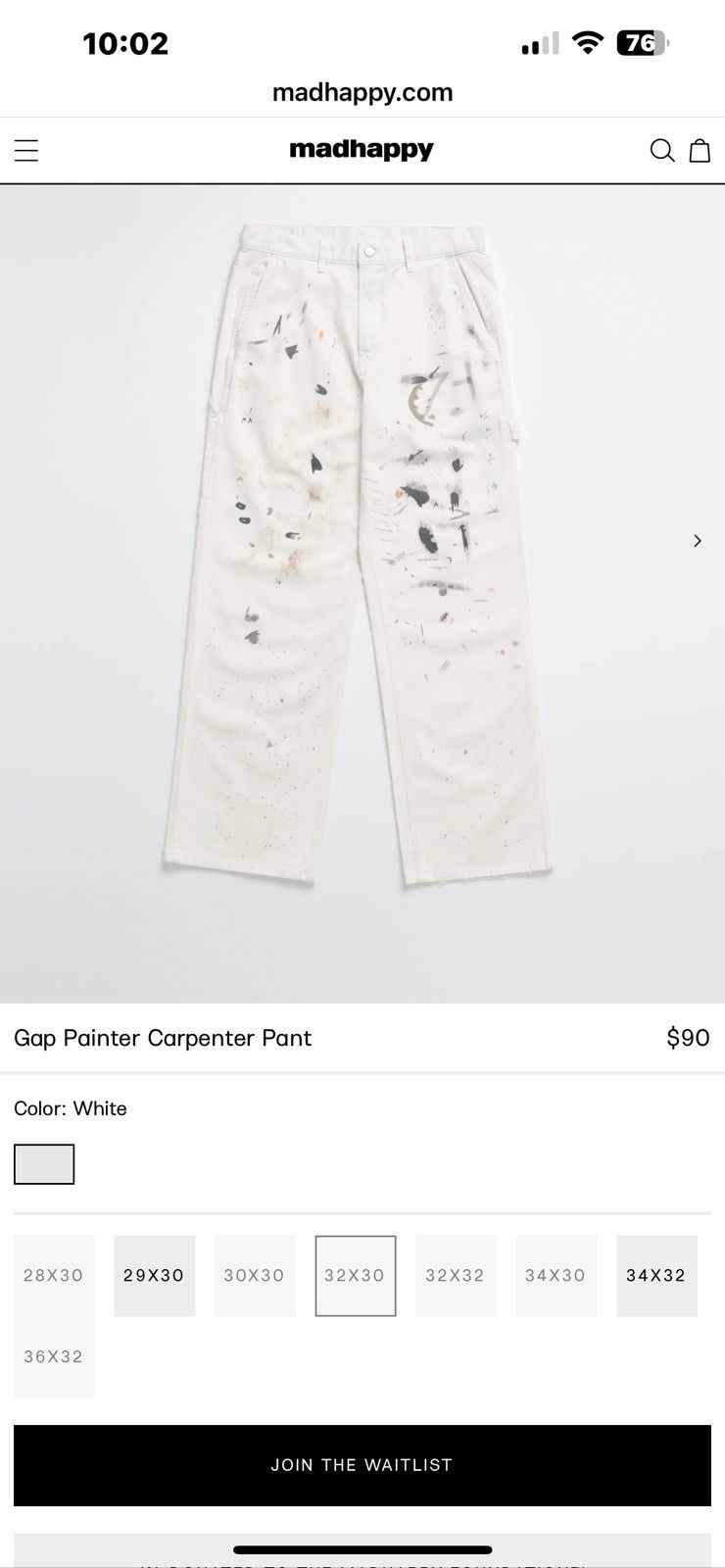Tap Join the Waitlist button

point(362,1465)
